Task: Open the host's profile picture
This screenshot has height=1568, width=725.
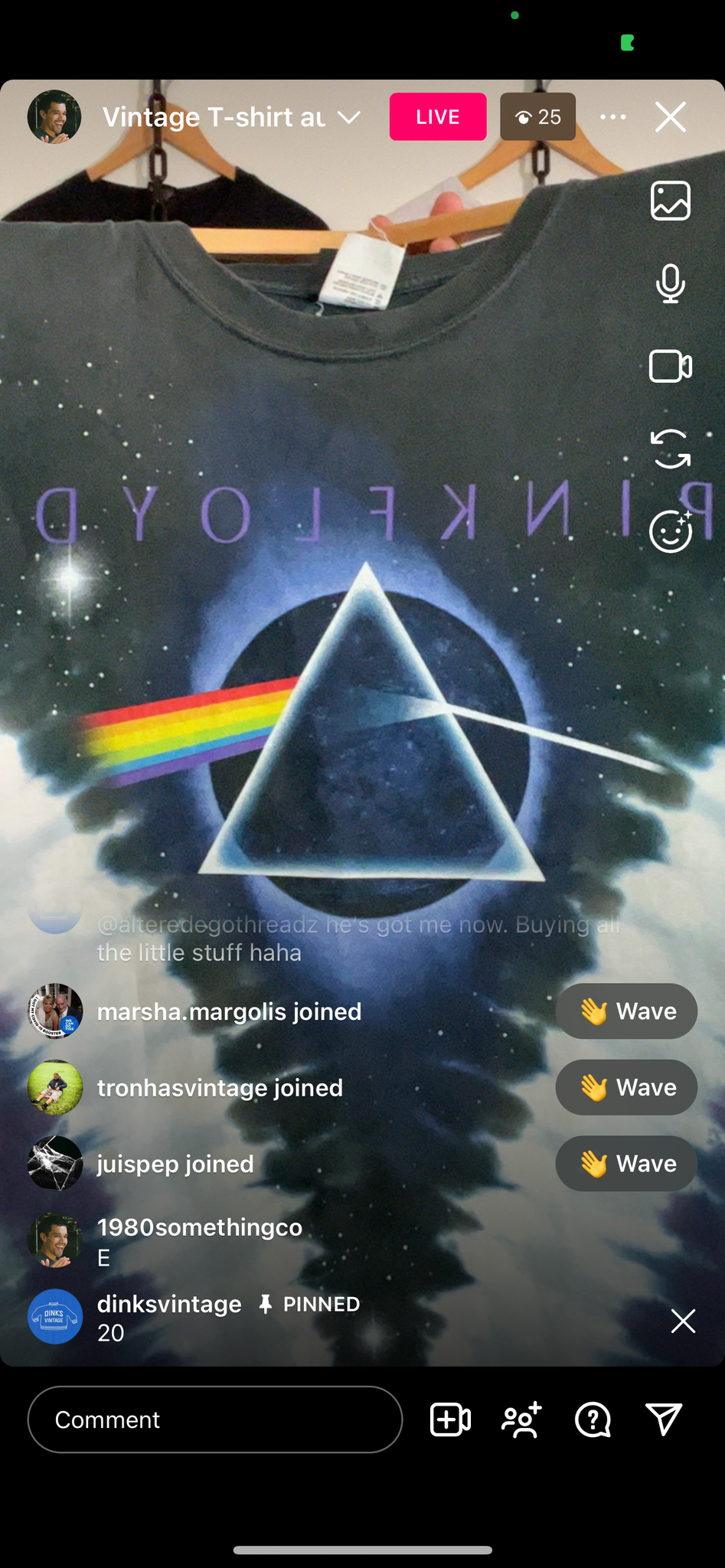Action: (54, 117)
